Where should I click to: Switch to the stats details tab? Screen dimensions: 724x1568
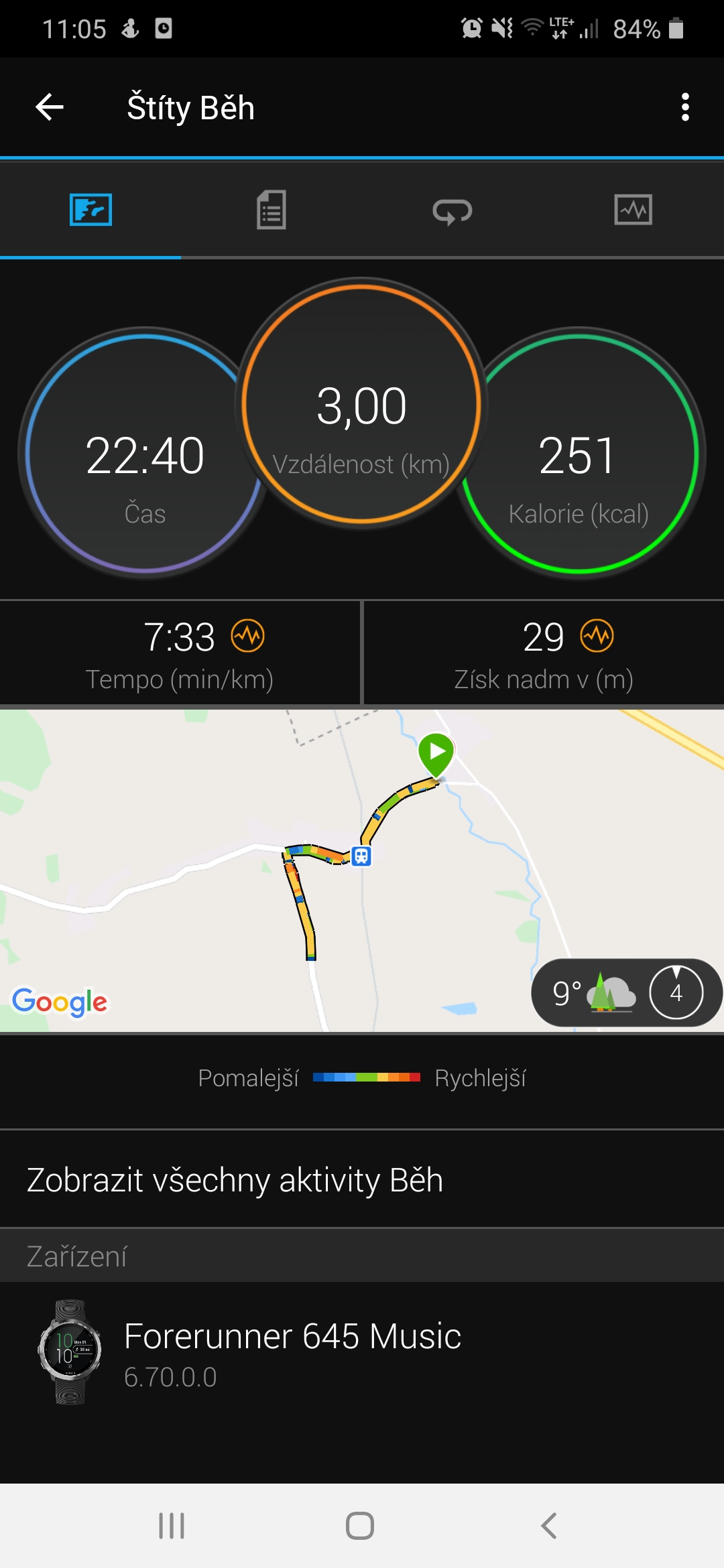(271, 210)
